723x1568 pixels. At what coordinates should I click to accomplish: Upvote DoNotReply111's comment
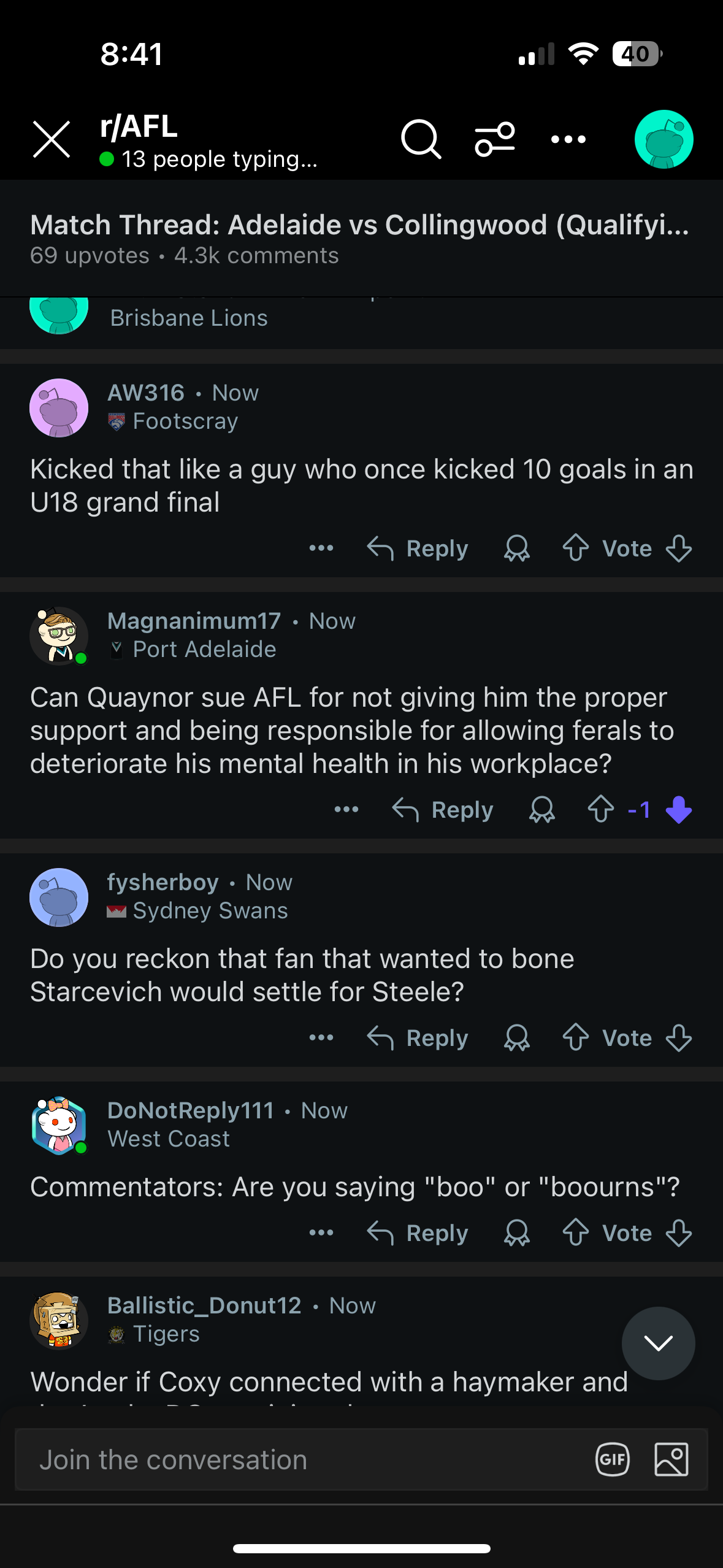(x=575, y=1233)
